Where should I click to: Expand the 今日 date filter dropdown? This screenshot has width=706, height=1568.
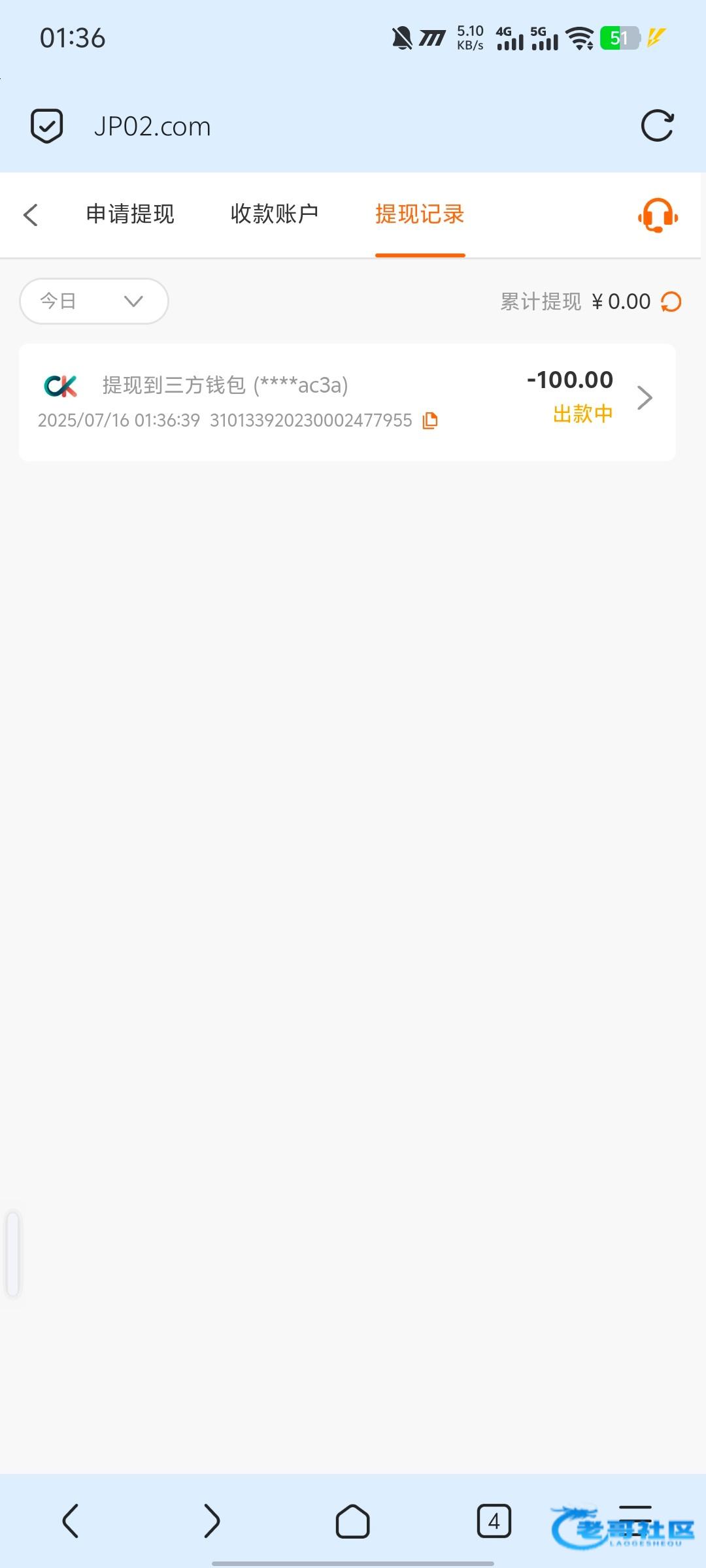(x=94, y=301)
